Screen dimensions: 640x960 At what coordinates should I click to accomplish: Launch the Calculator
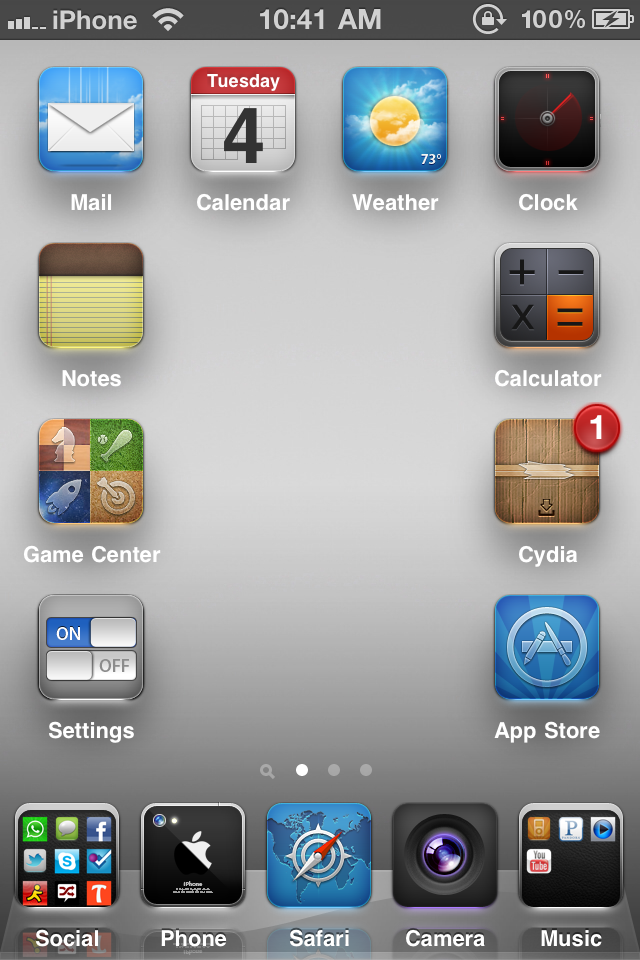[547, 296]
